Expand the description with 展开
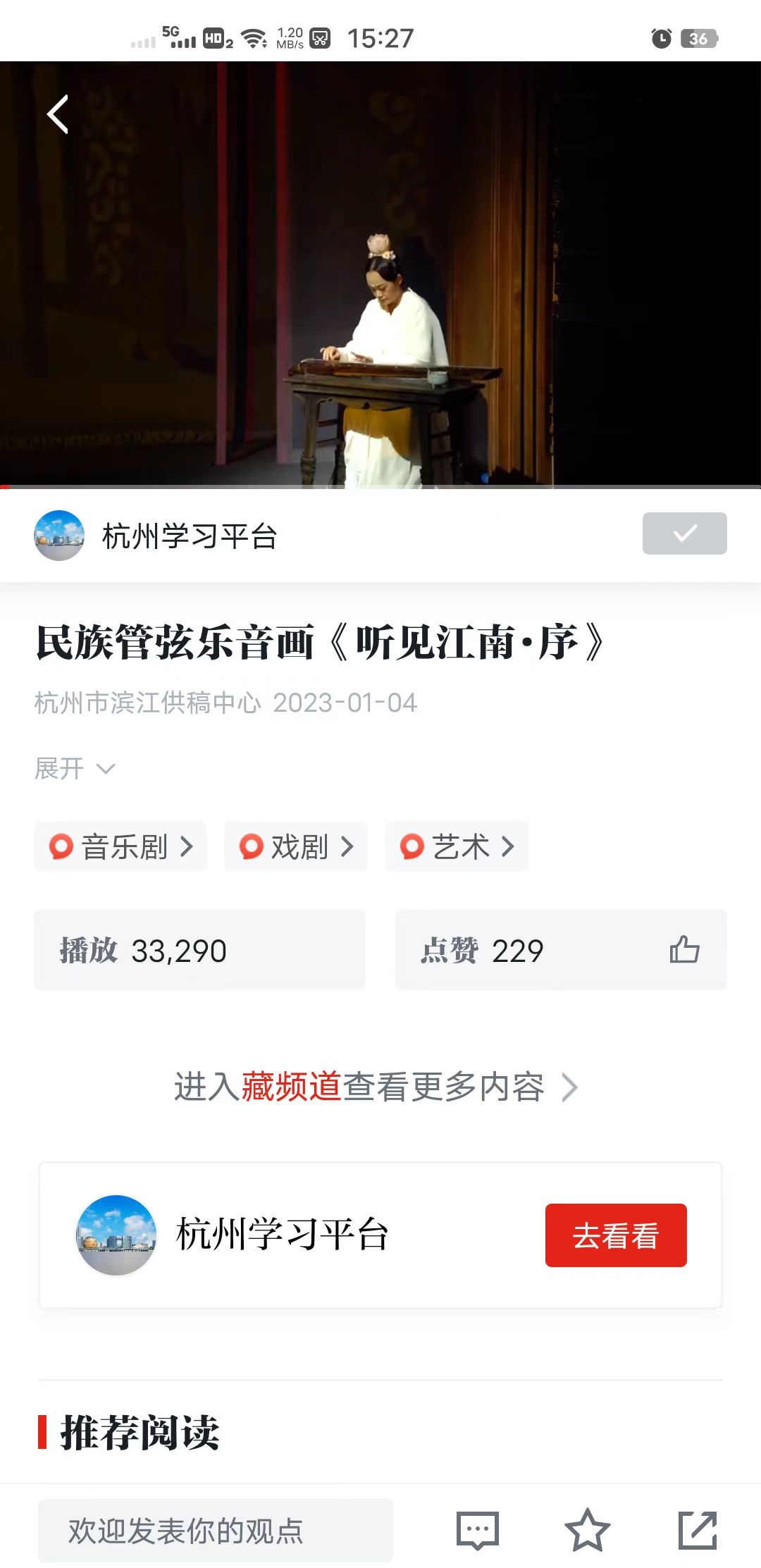 coord(74,768)
